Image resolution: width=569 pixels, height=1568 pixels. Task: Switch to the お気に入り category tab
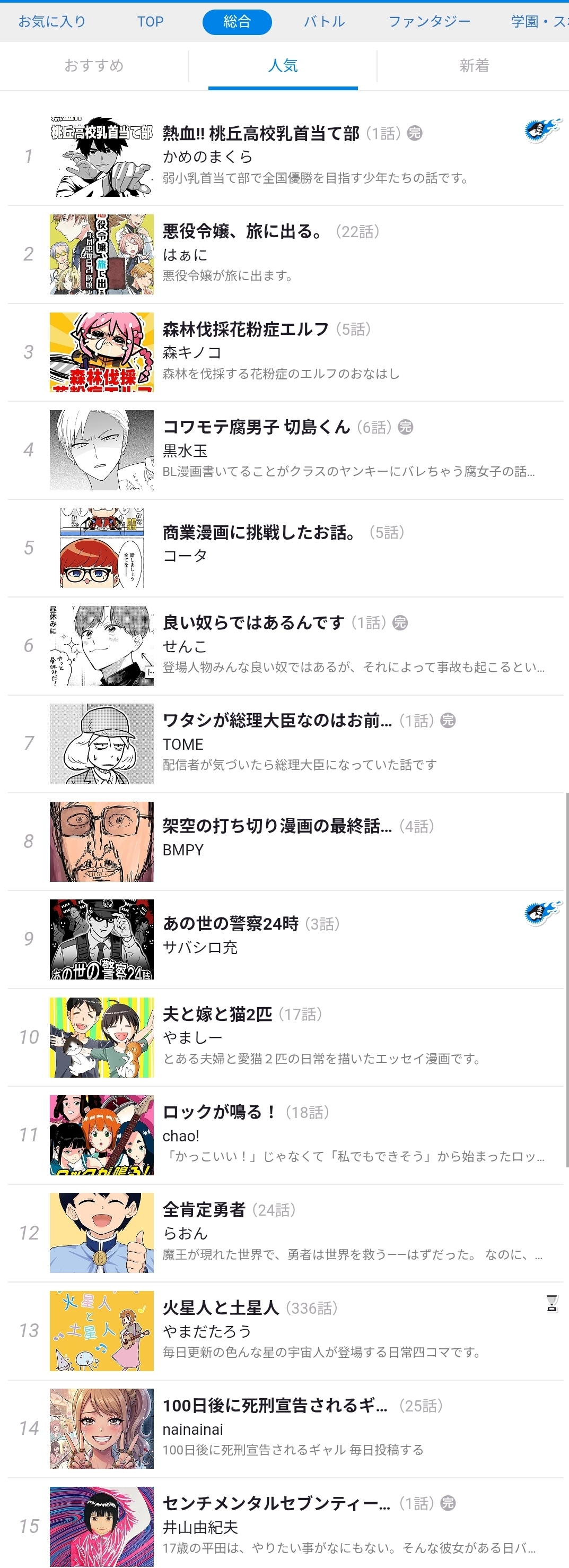tap(52, 22)
